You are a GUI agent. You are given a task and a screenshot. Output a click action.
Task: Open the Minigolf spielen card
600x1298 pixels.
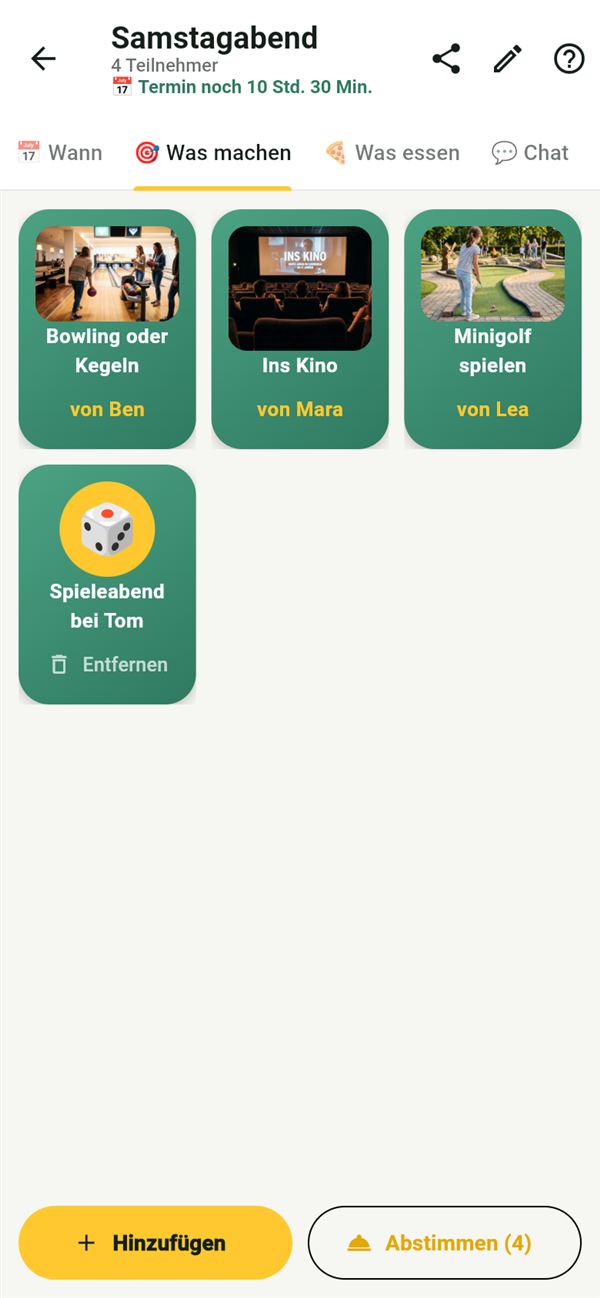(x=492, y=329)
